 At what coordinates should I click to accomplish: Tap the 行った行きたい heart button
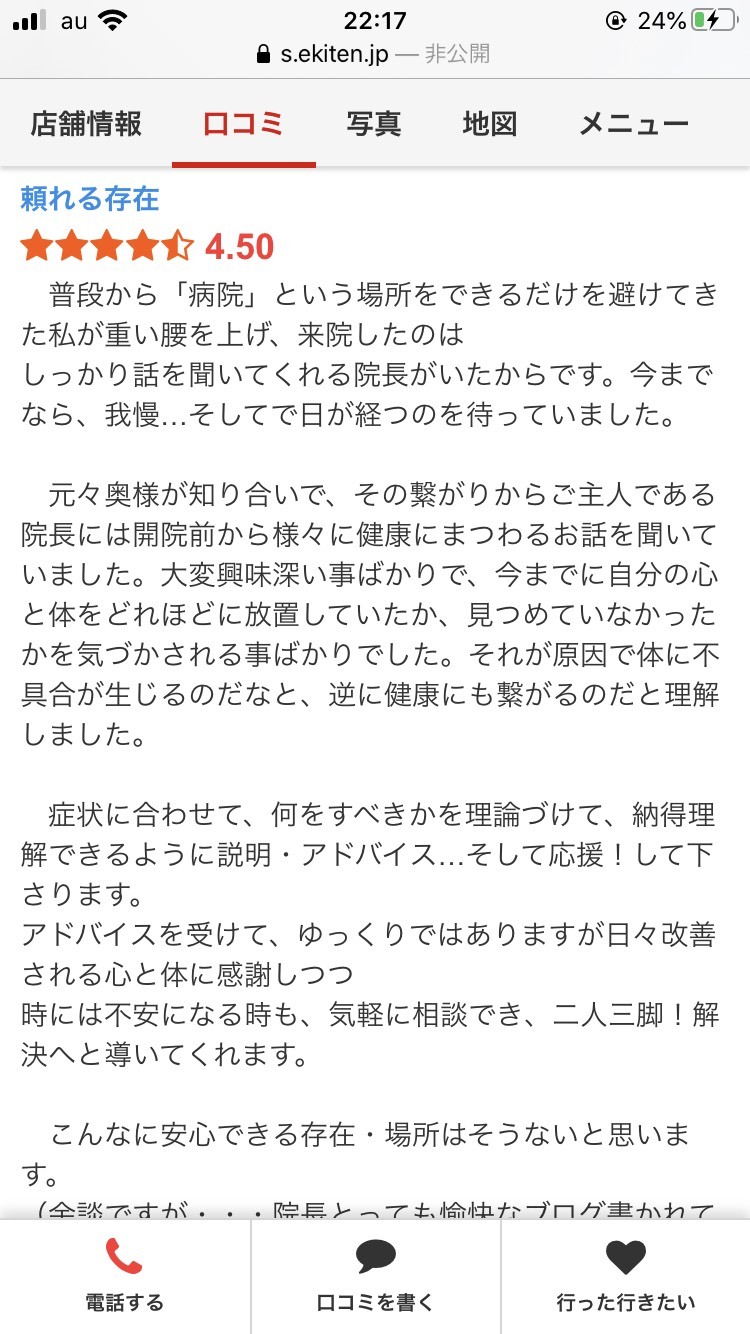click(x=626, y=1277)
